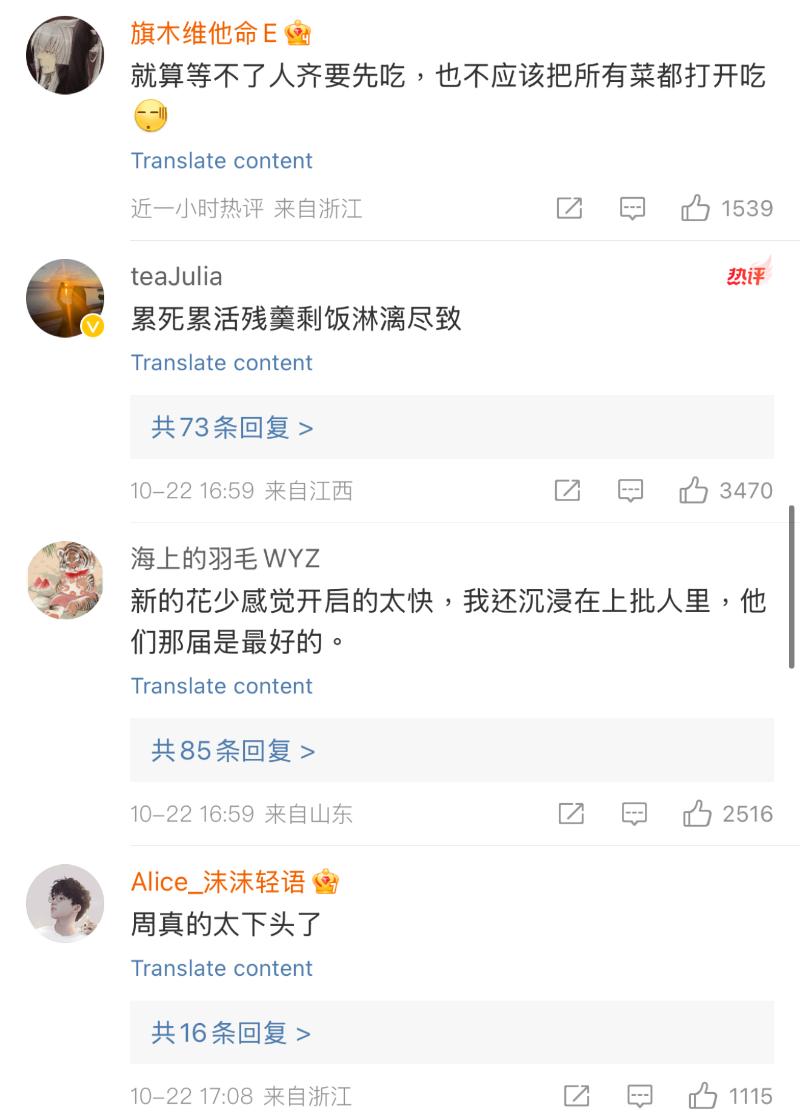Screen dimensions: 800x1117
Task: Translate 旗木维他命E's comment content
Action: (x=221, y=161)
